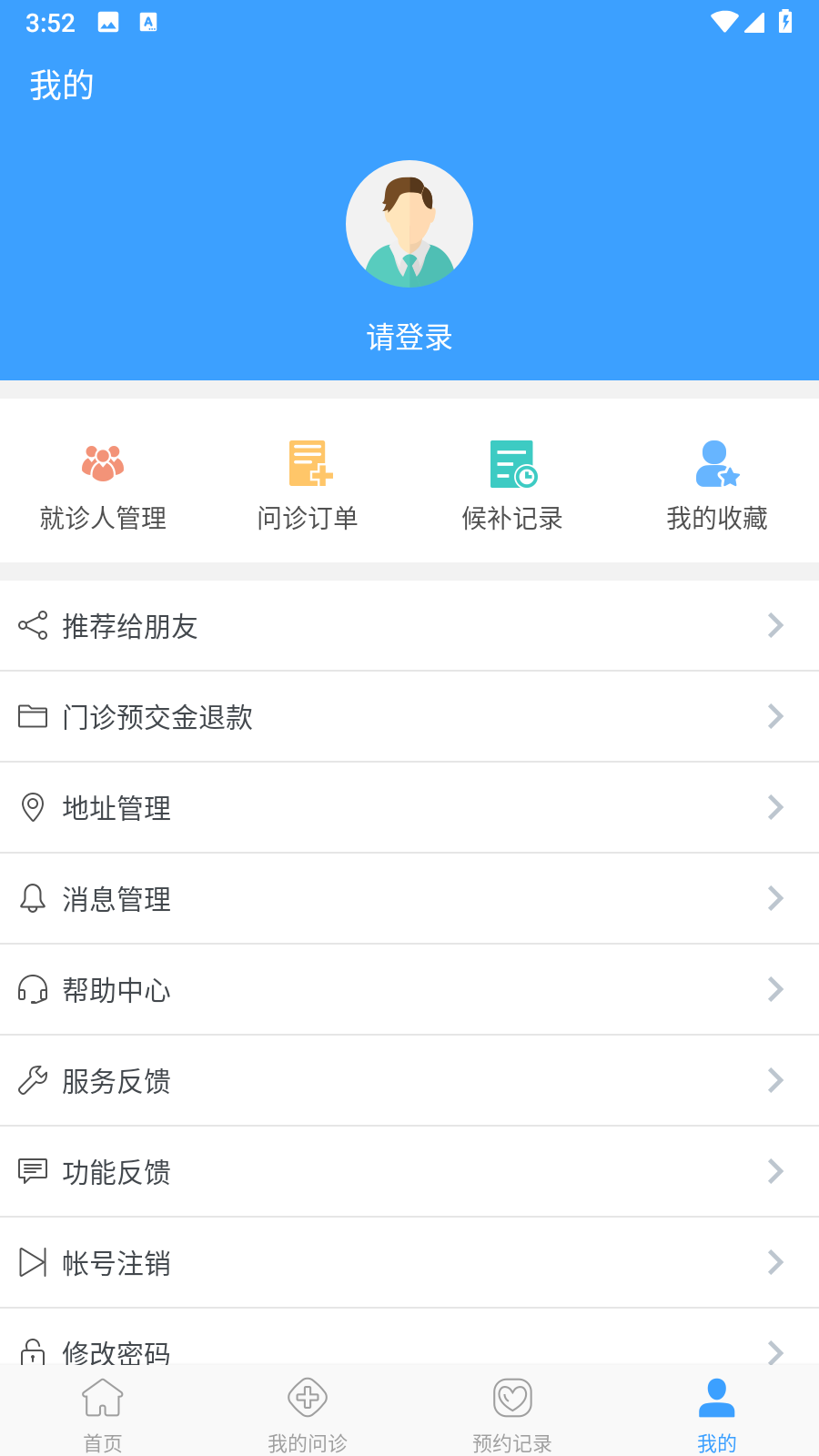Screen dimensions: 819x1456
Task: Open 功能反馈 feature feedback
Action: click(x=409, y=1172)
